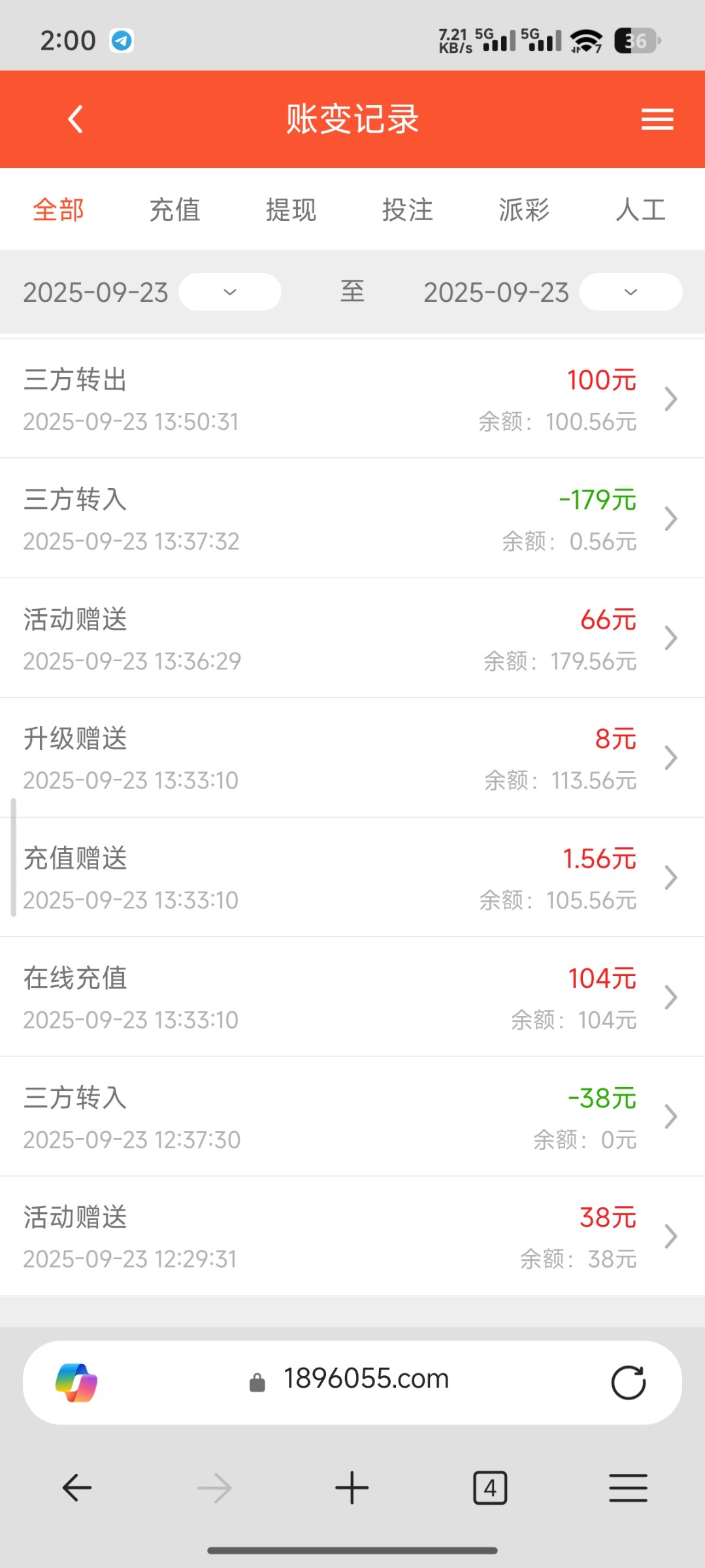Open the hamburger menu in header
The width and height of the screenshot is (705, 1568).
point(657,120)
